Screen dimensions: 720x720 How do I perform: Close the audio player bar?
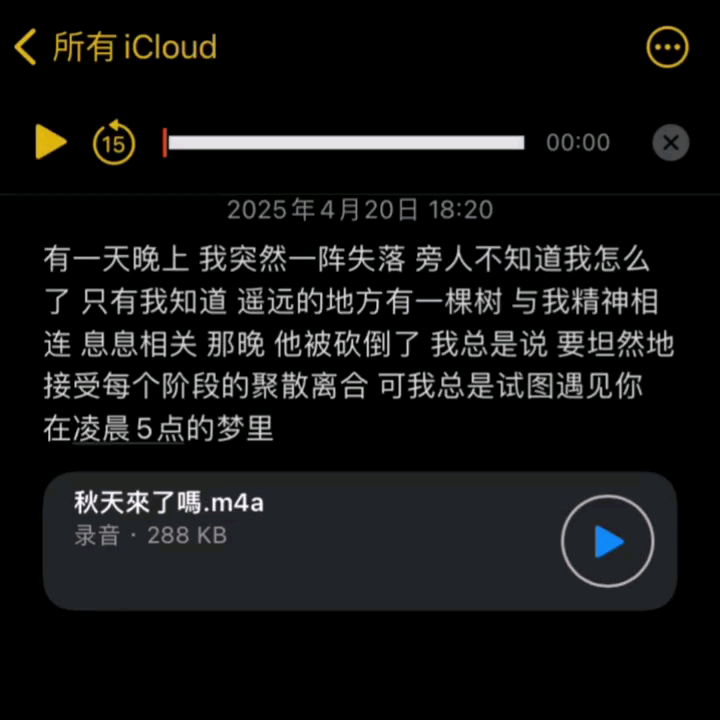coord(670,143)
